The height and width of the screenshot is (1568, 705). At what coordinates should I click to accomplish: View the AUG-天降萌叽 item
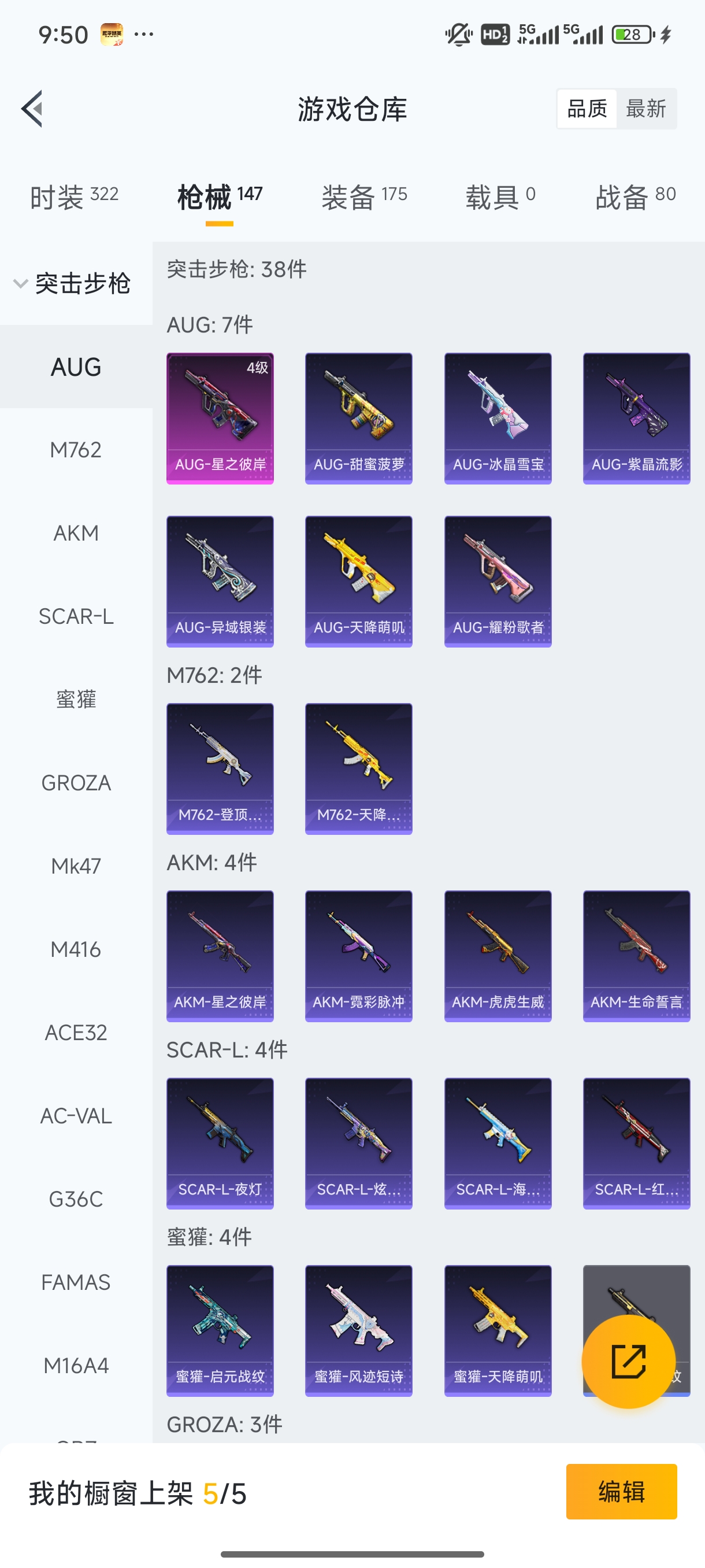pos(358,581)
